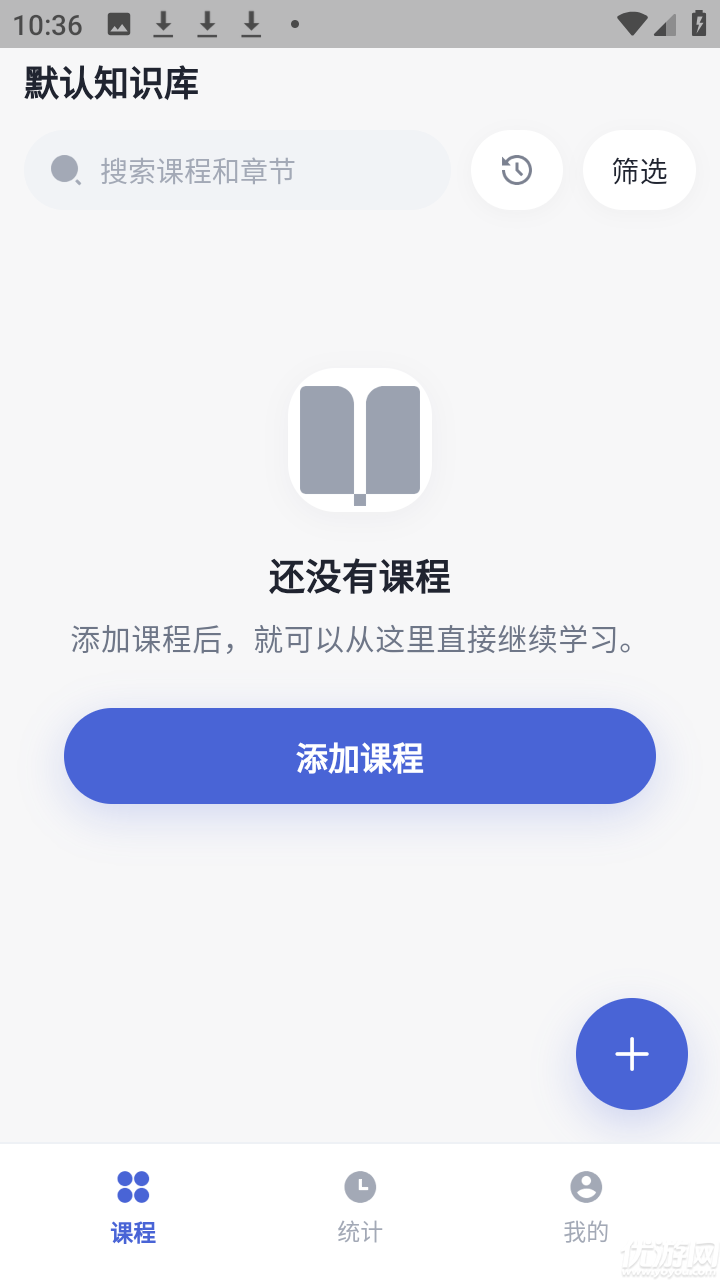
Task: Tap the cellular signal icon
Action: click(x=664, y=22)
